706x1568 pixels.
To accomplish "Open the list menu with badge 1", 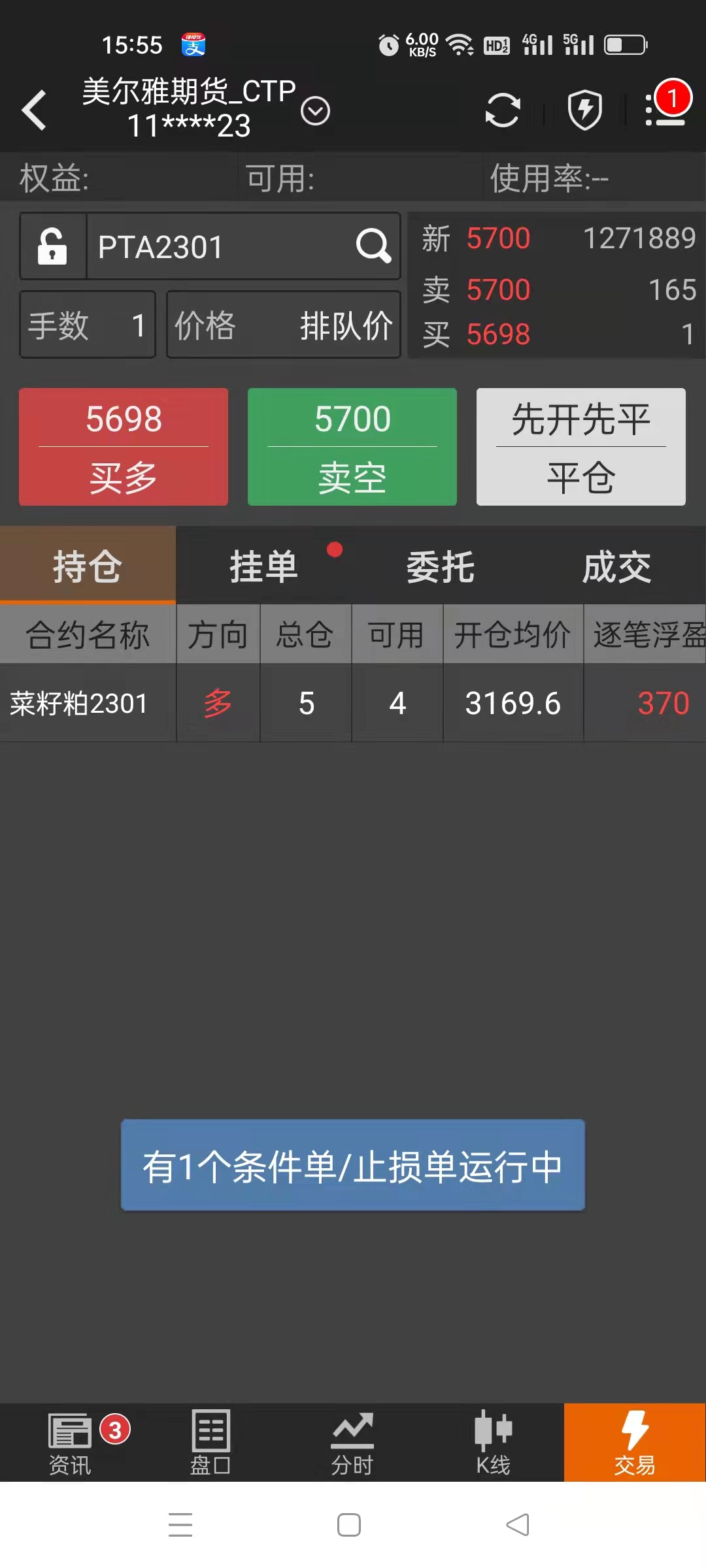I will 665,108.
